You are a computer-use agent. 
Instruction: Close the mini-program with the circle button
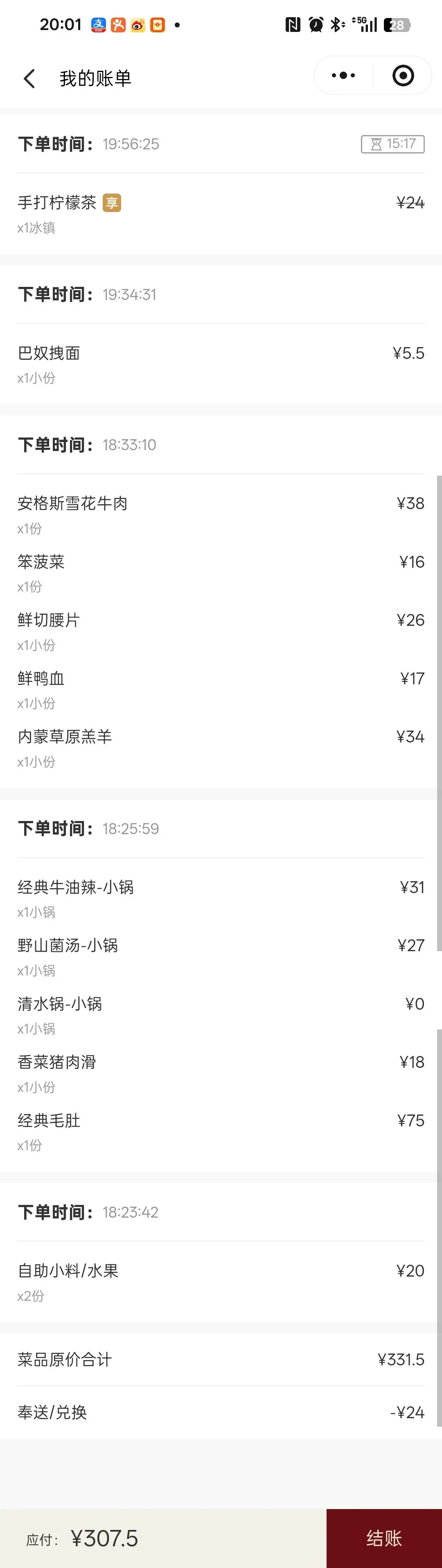click(403, 75)
